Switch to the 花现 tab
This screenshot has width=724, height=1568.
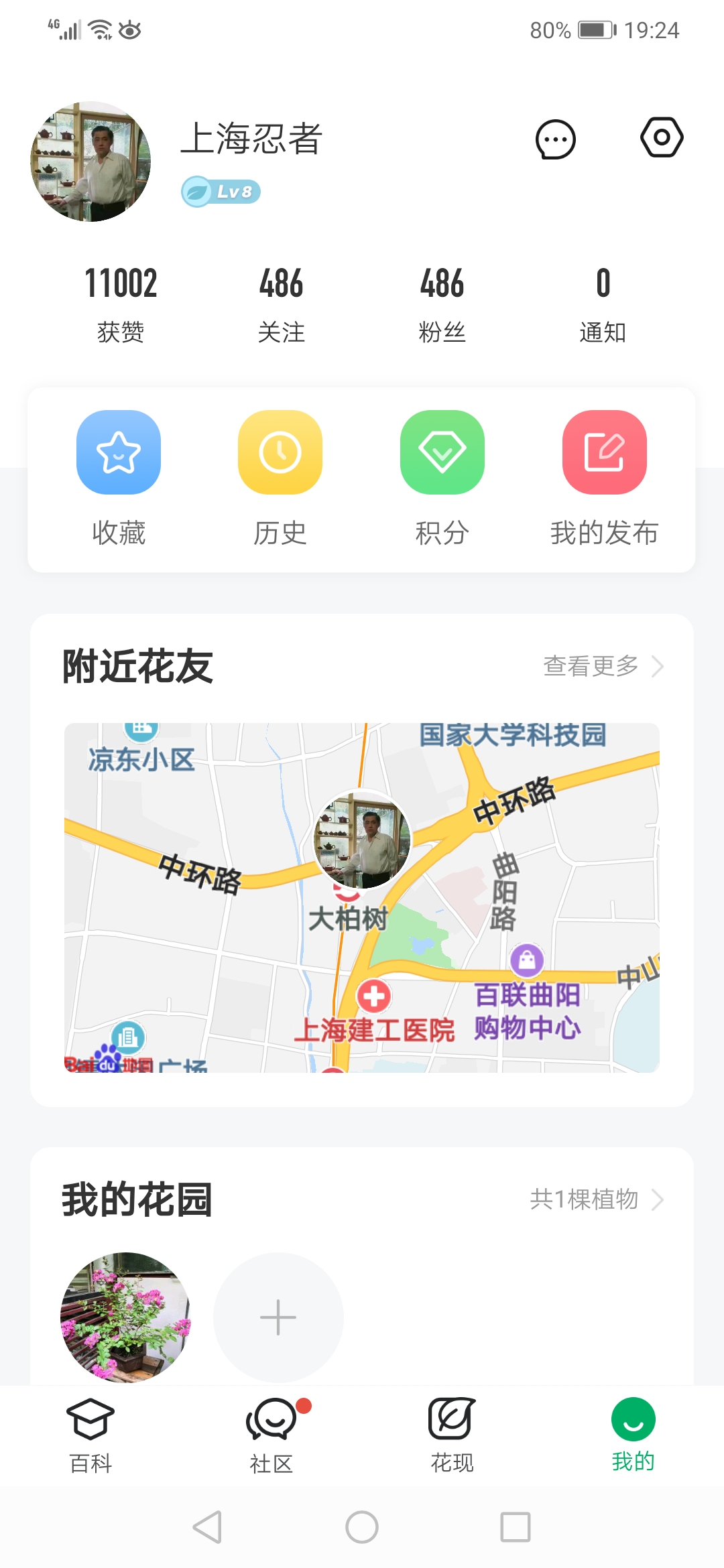[x=452, y=1434]
